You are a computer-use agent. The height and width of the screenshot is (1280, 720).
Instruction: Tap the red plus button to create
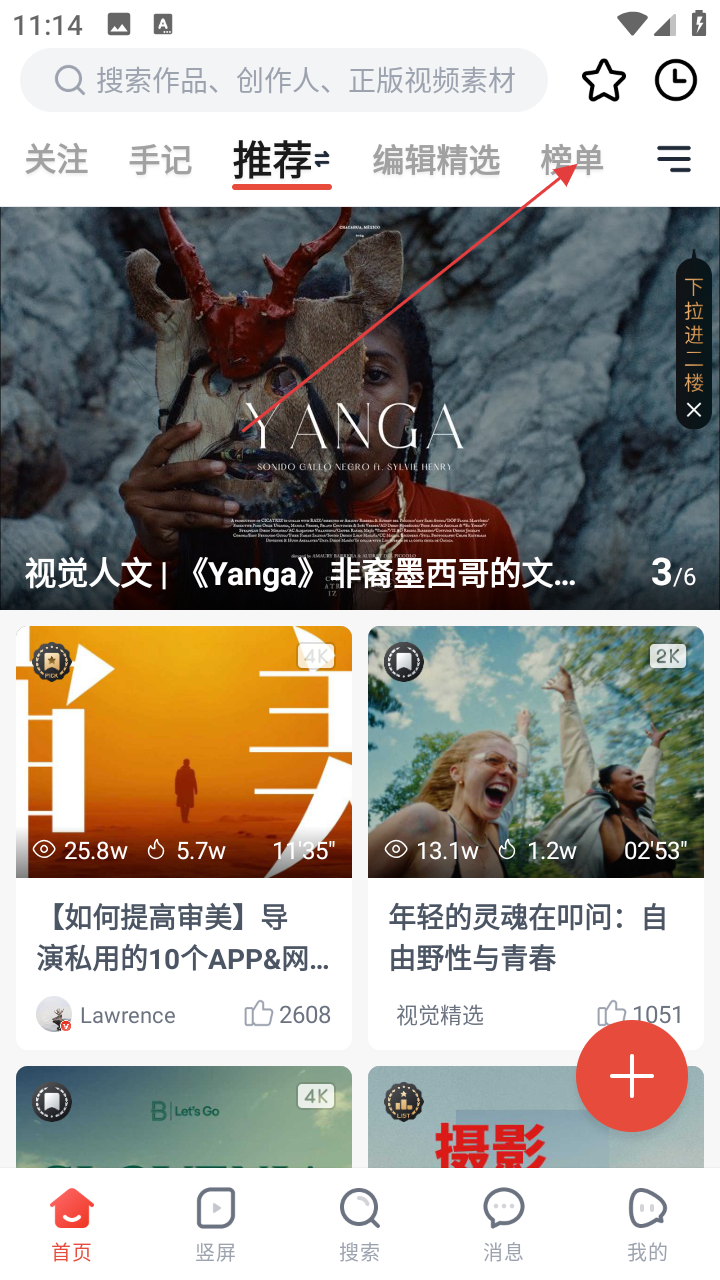632,1076
